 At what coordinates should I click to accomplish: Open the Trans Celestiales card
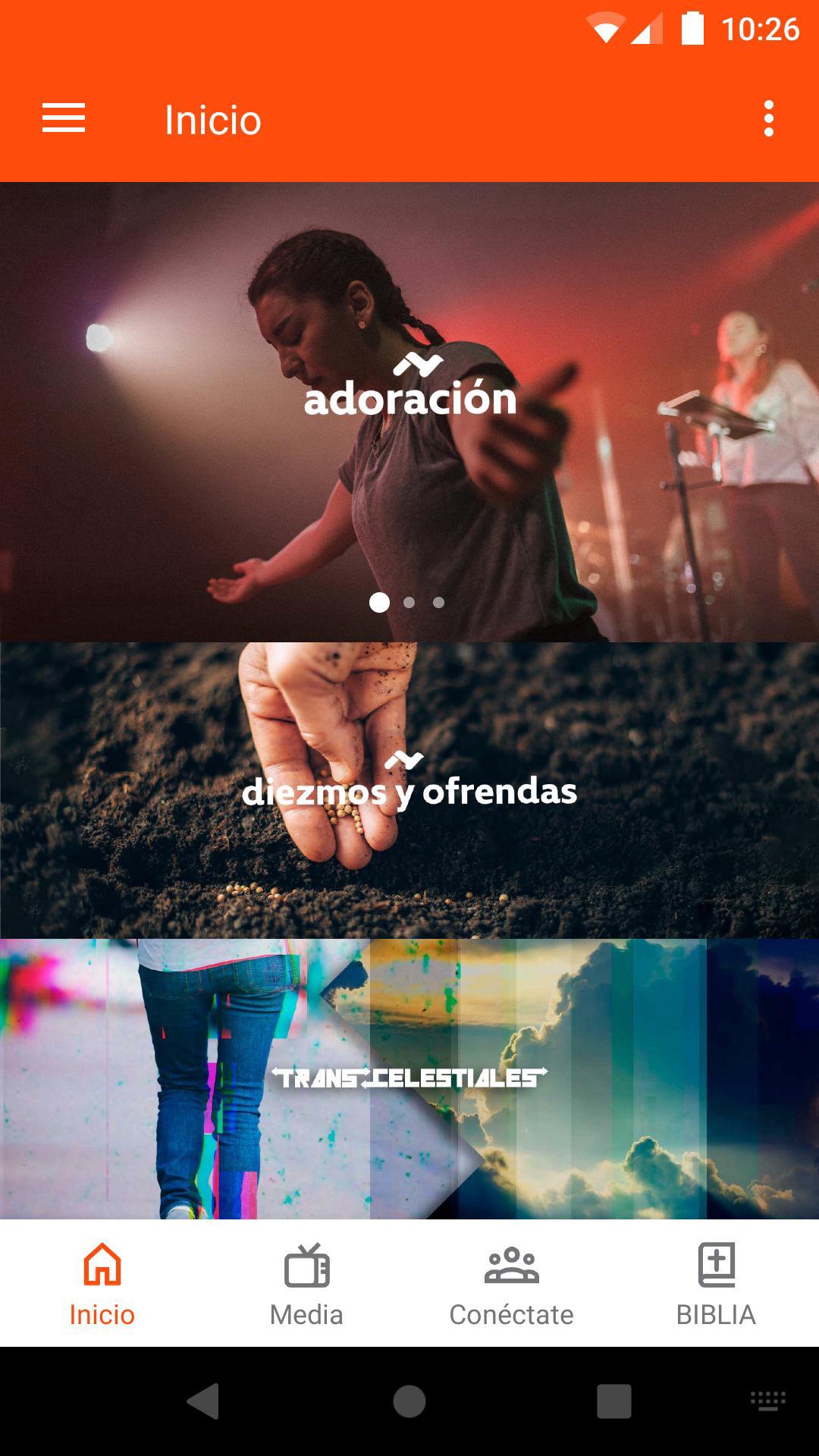(409, 1078)
